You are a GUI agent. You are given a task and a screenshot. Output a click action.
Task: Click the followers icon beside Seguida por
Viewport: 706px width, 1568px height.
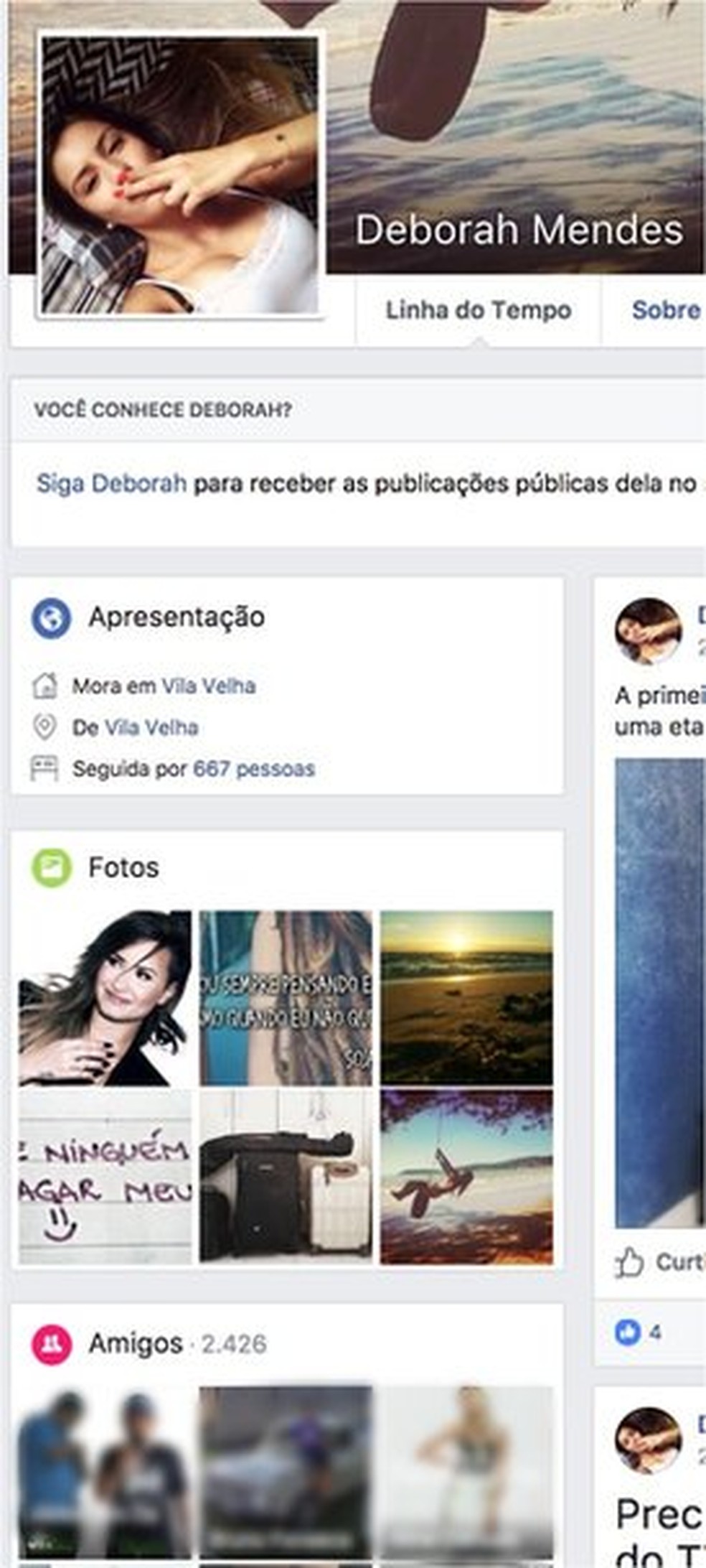click(46, 770)
